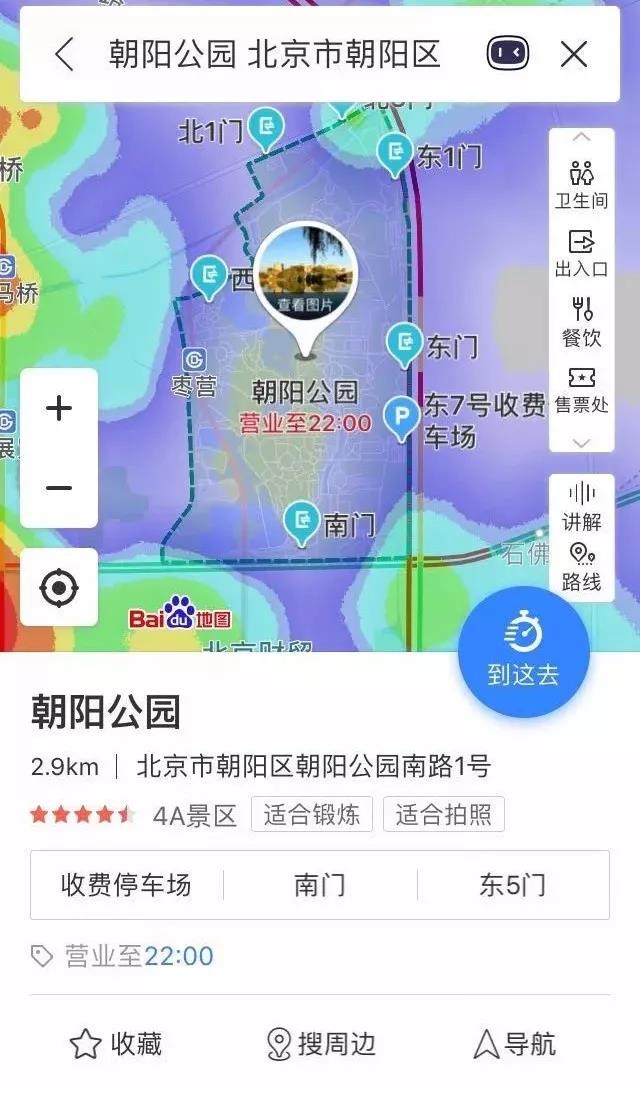
Task: Show 卫生间 restrooms on the map
Action: point(581,185)
